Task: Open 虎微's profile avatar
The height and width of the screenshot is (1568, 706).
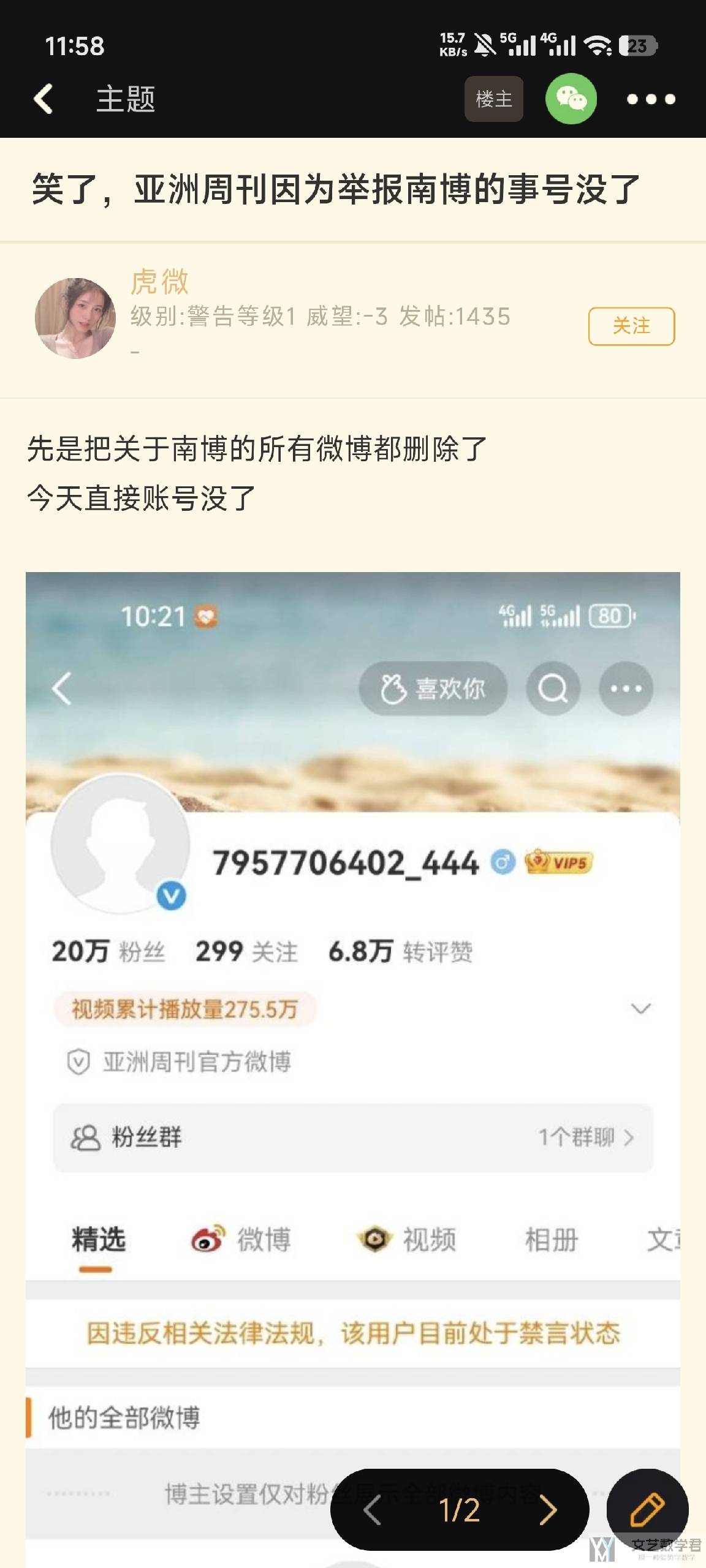Action: pos(75,318)
